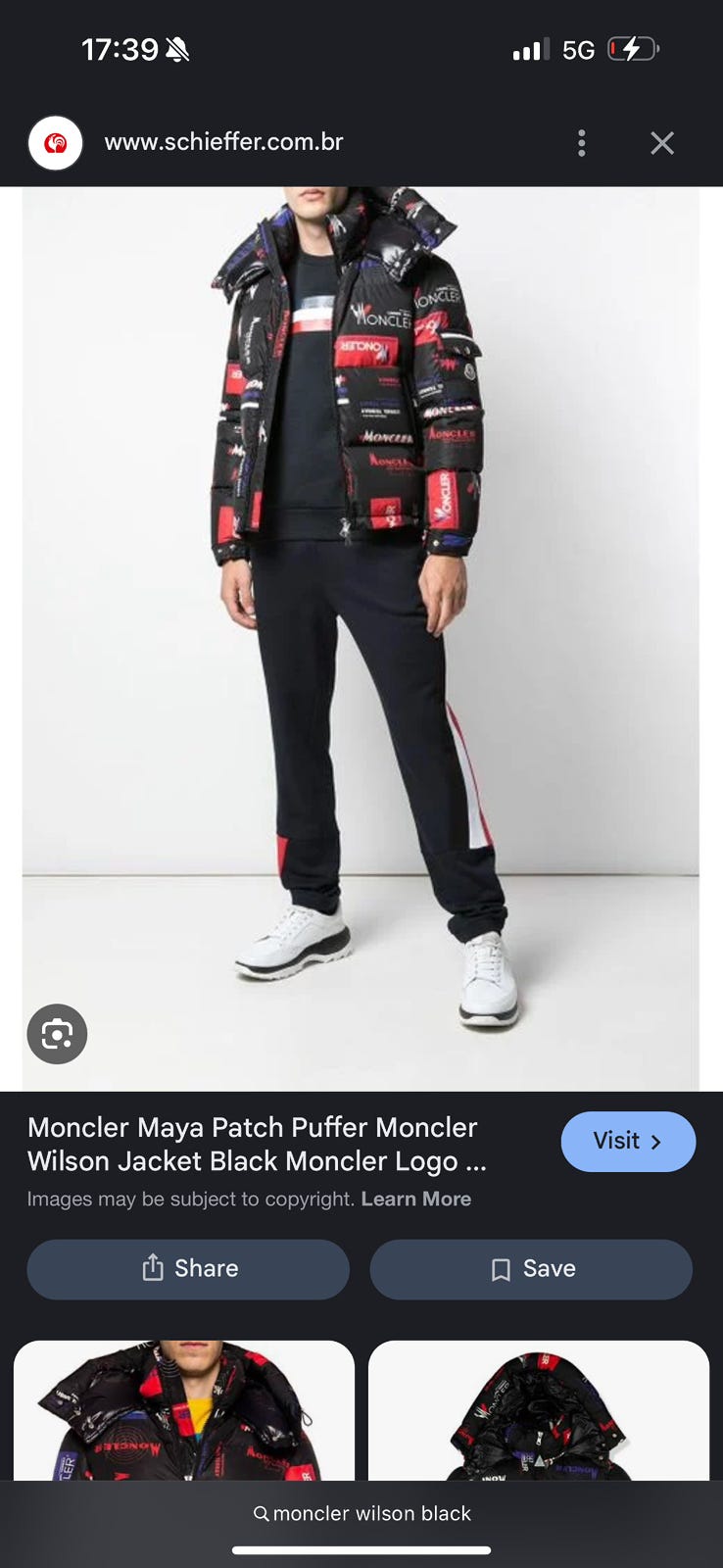Open related image of black hooded jacket
The width and height of the screenshot is (723, 1568).
coord(539,1410)
